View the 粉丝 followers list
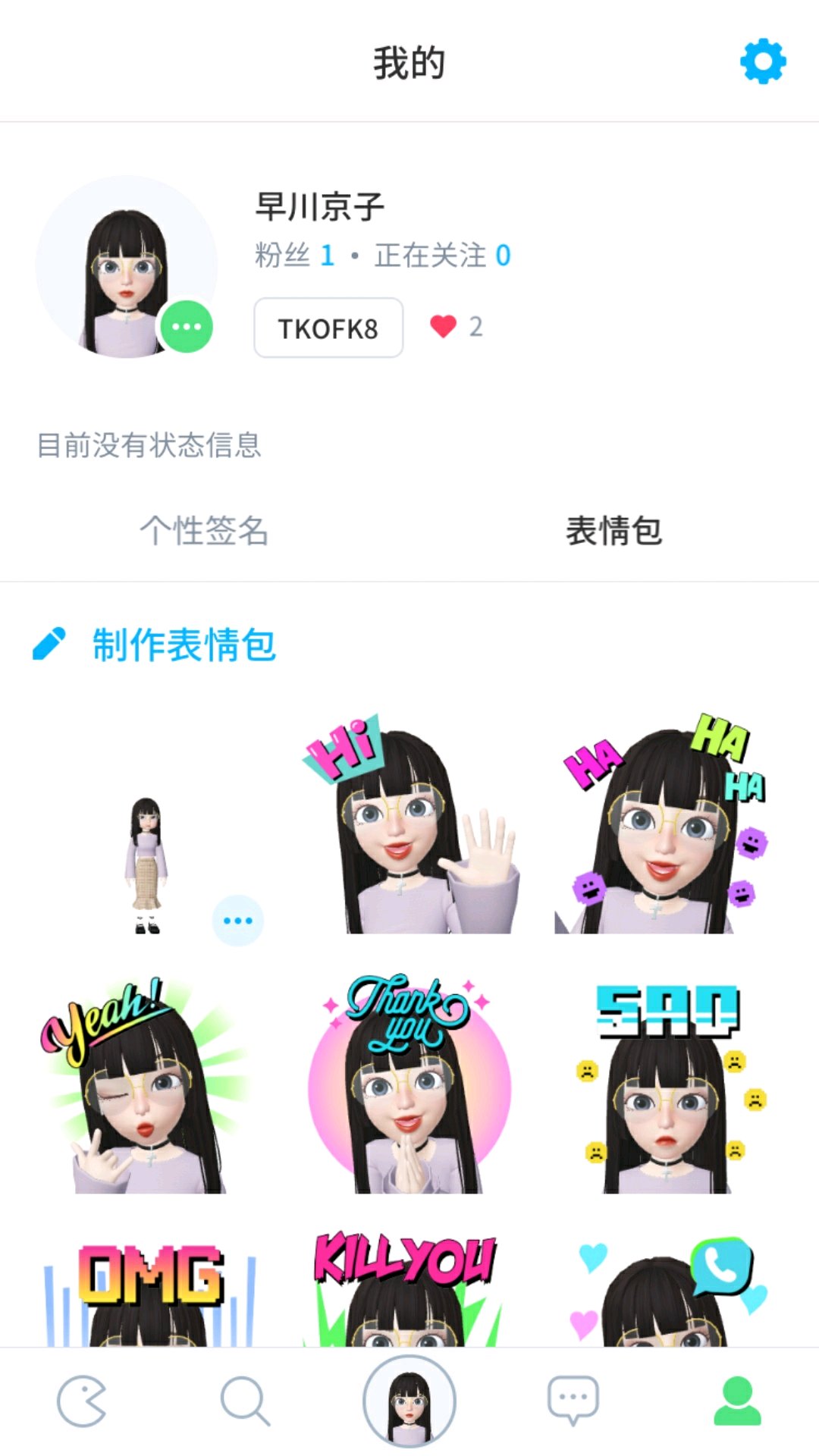This screenshot has height=1456, width=819. click(x=294, y=256)
